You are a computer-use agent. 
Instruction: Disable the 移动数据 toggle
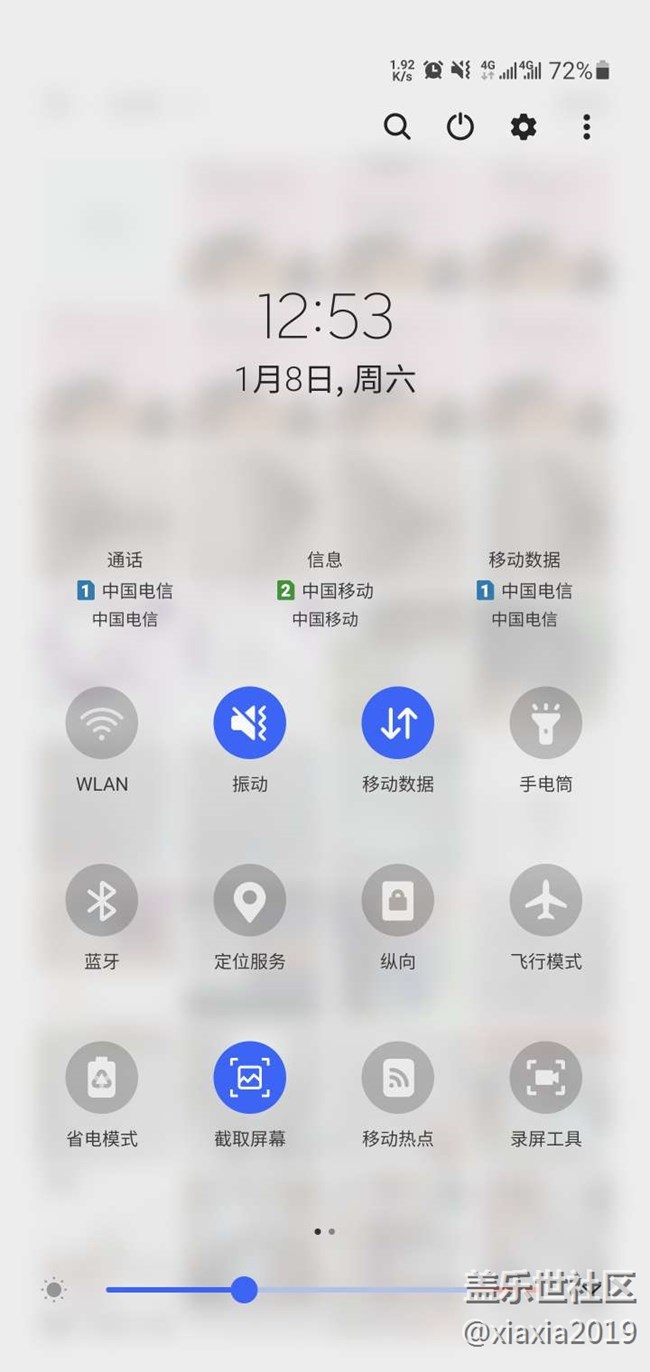(x=397, y=722)
